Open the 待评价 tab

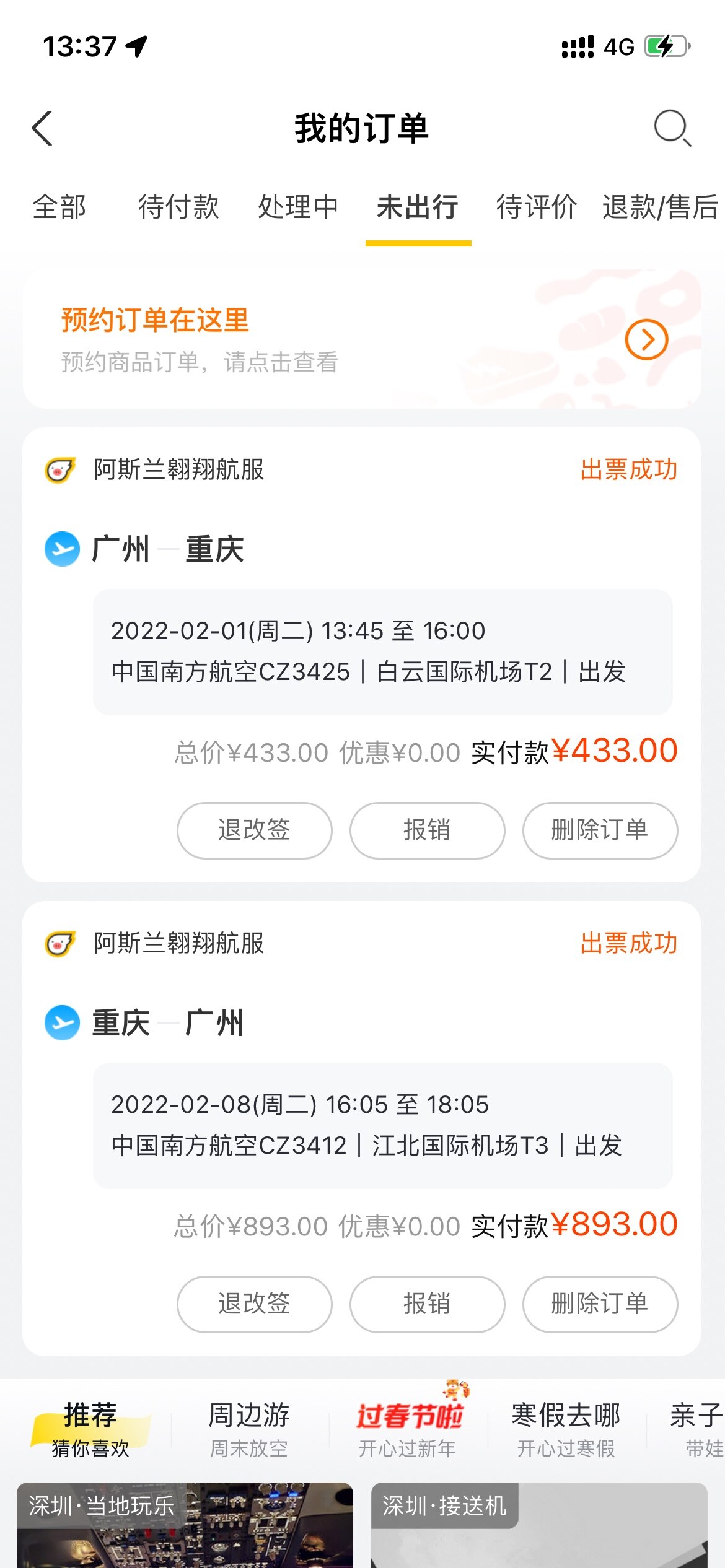(x=537, y=207)
